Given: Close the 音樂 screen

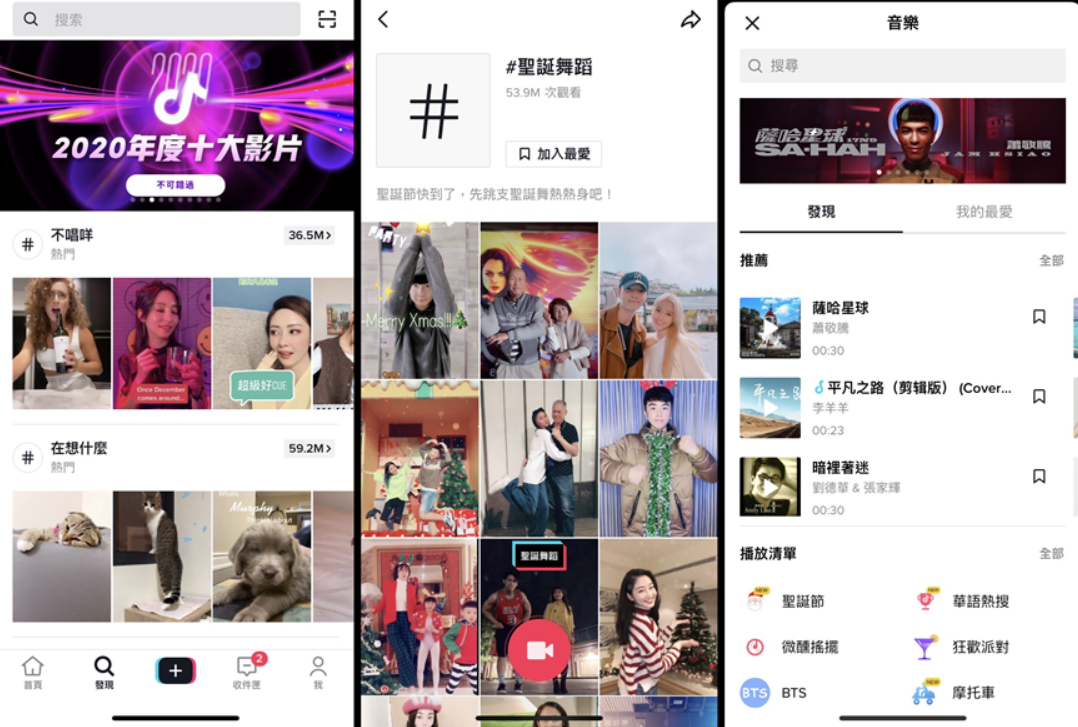Looking at the screenshot, I should pos(753,23).
